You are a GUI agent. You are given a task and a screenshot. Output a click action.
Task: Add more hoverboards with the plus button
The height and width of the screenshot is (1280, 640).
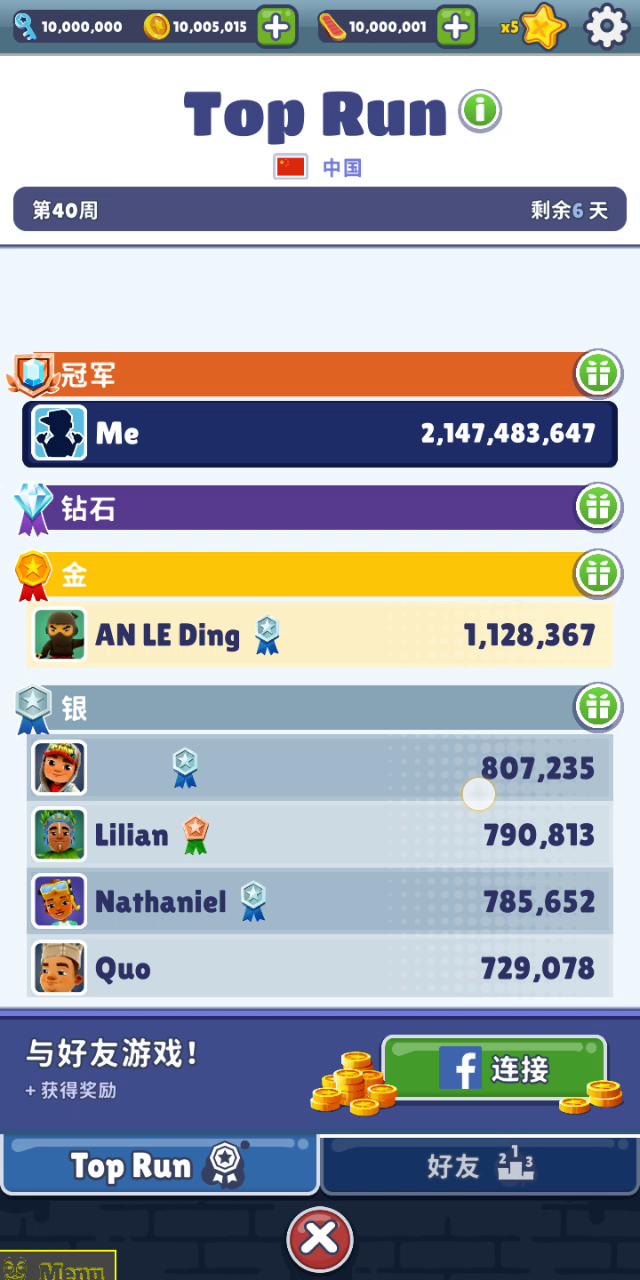tap(455, 27)
